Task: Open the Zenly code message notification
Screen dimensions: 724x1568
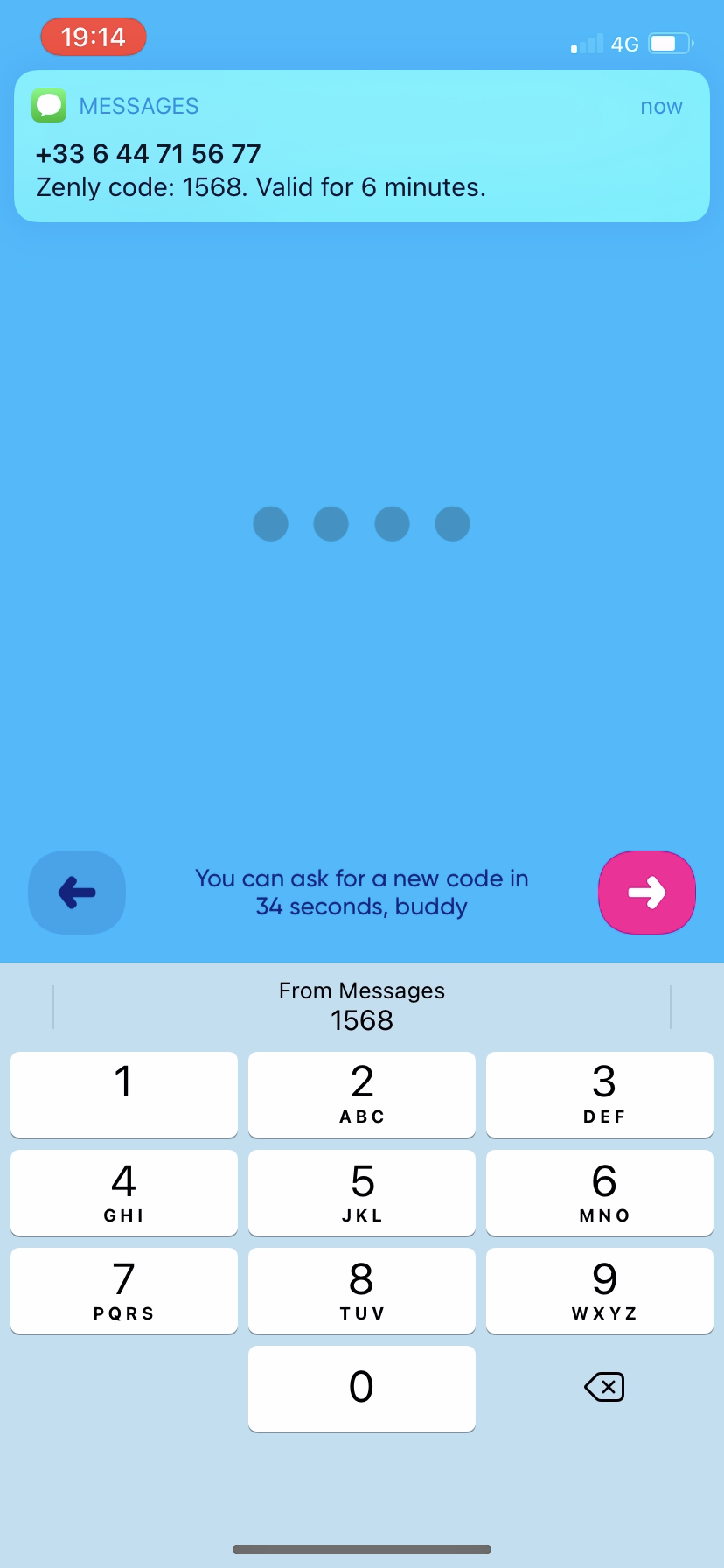Action: point(362,147)
